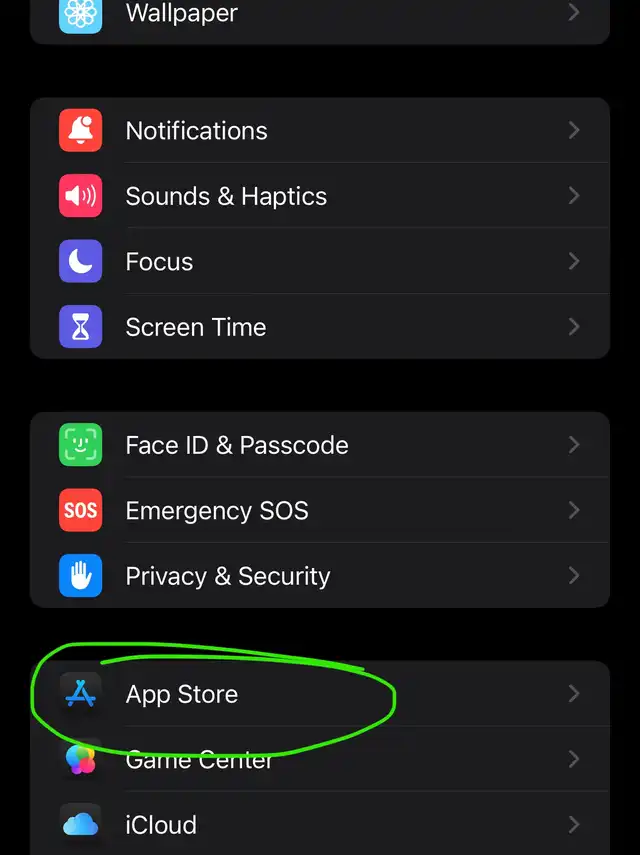
Task: Open iCloud settings
Action: click(320, 825)
